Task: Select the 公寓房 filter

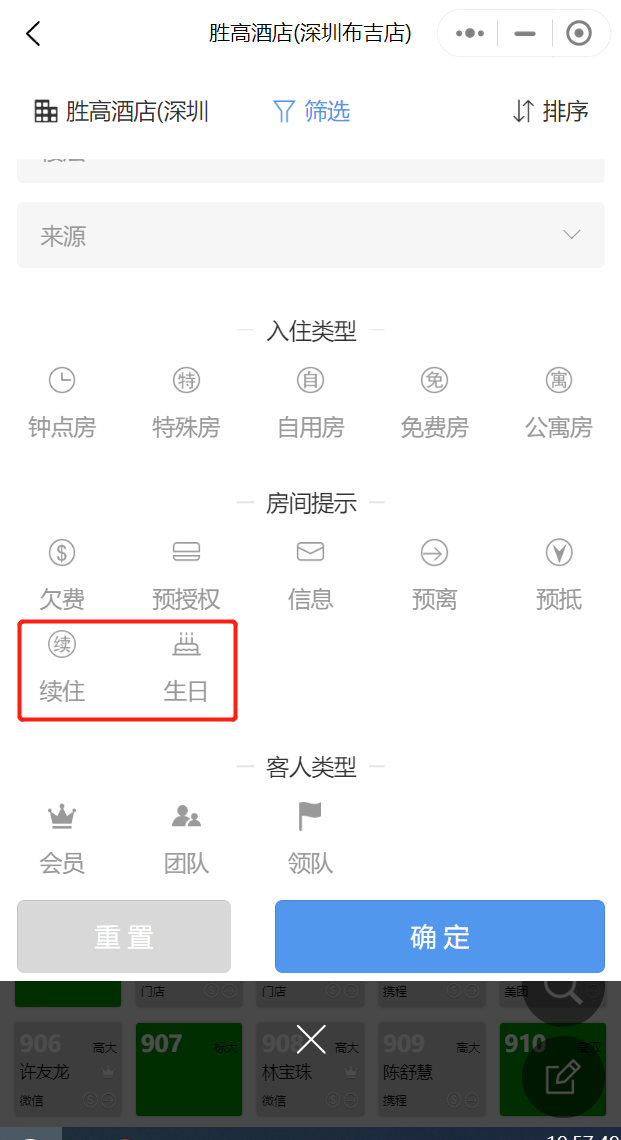Action: (559, 404)
